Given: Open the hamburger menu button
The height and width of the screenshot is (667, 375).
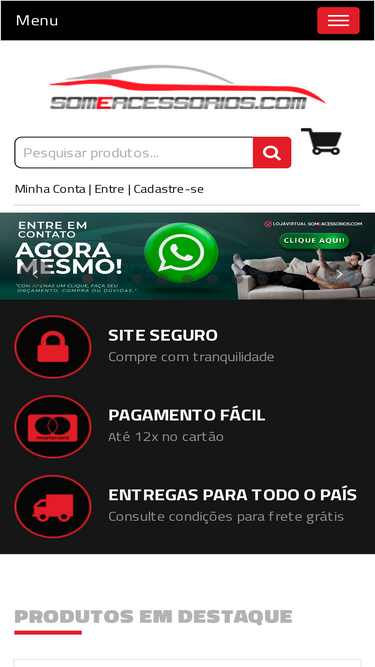Looking at the screenshot, I should pos(338,20).
